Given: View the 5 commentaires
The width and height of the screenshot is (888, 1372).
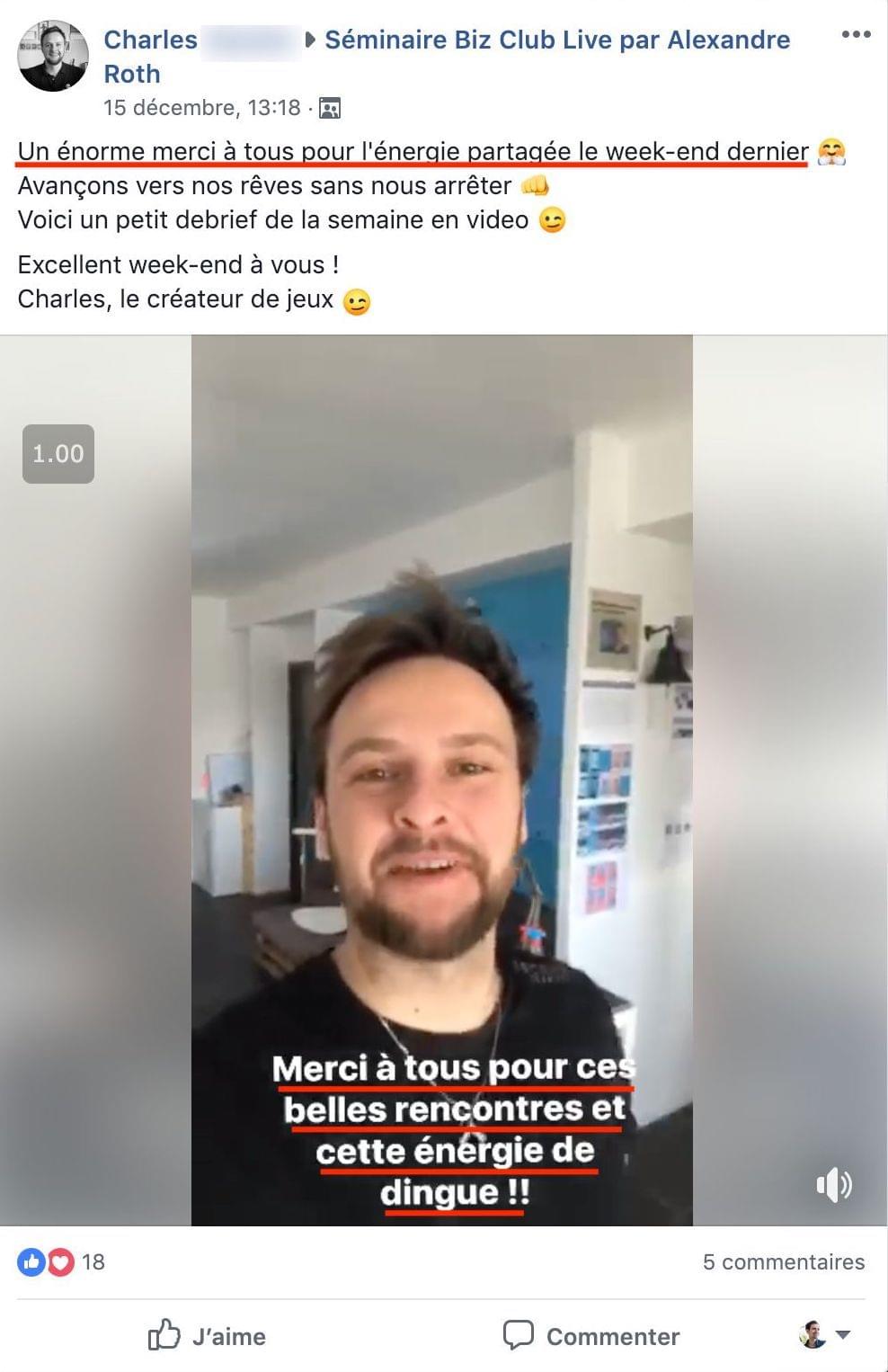Looking at the screenshot, I should point(783,1261).
